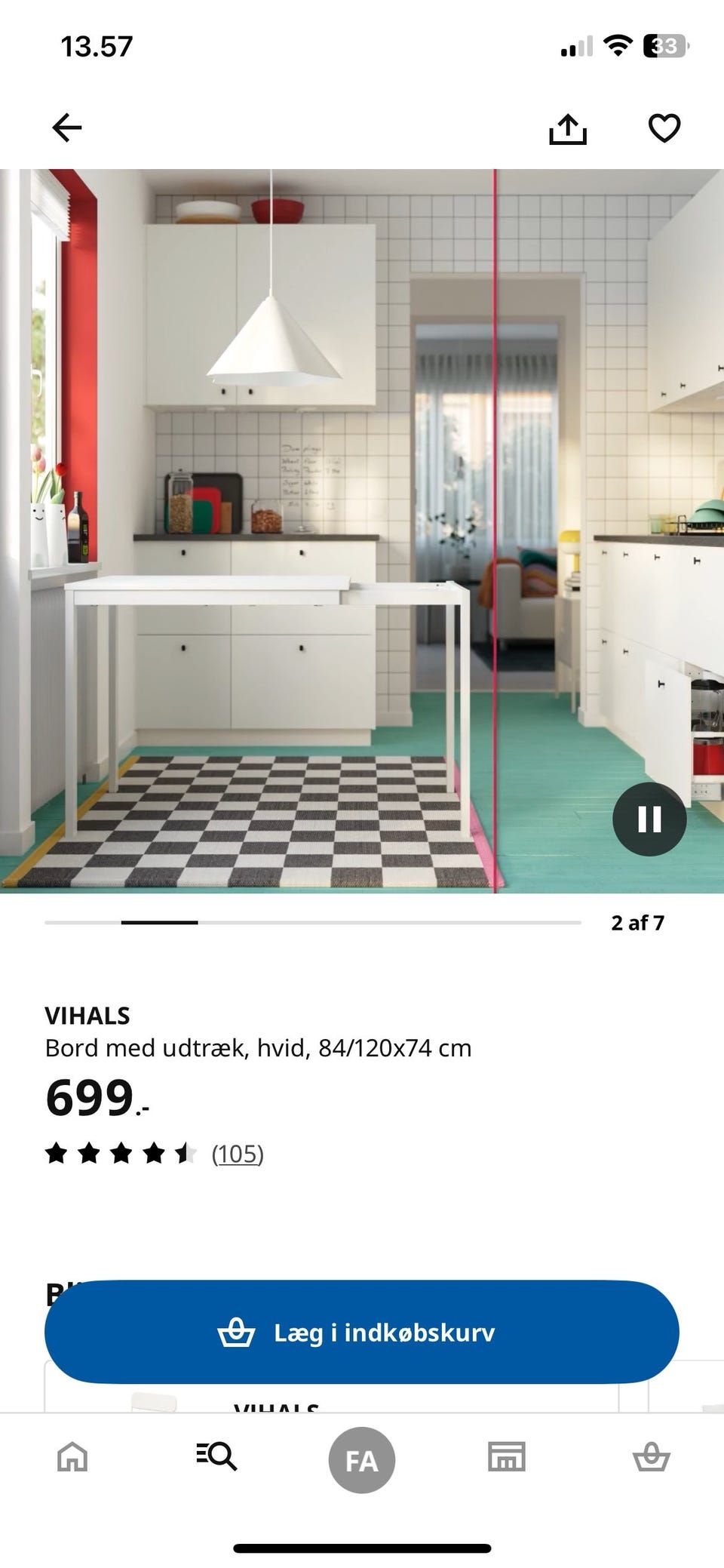
Task: Go back using the arrow icon
Action: [x=66, y=128]
